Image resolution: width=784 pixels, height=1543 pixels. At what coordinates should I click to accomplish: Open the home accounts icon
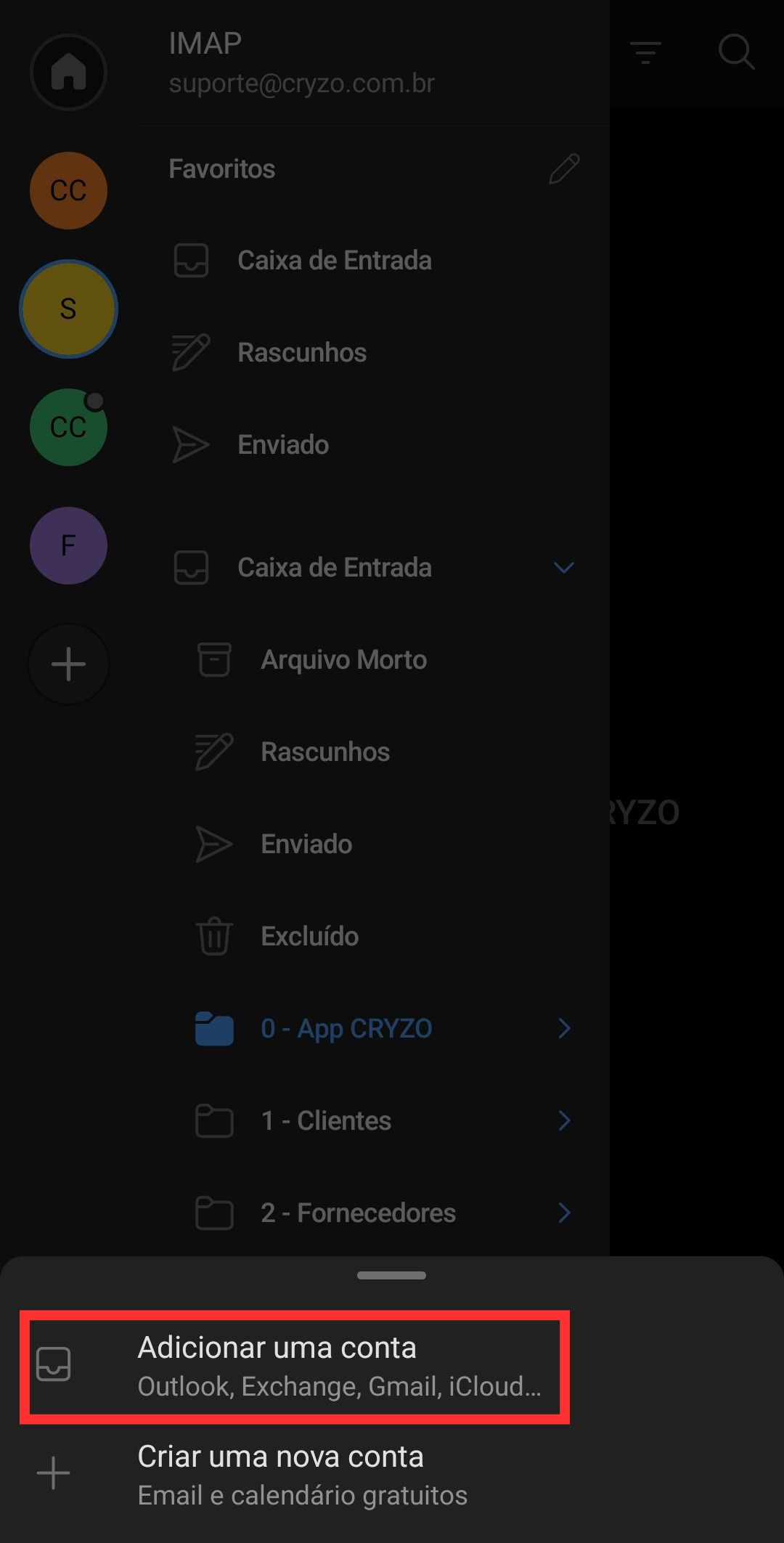click(68, 72)
